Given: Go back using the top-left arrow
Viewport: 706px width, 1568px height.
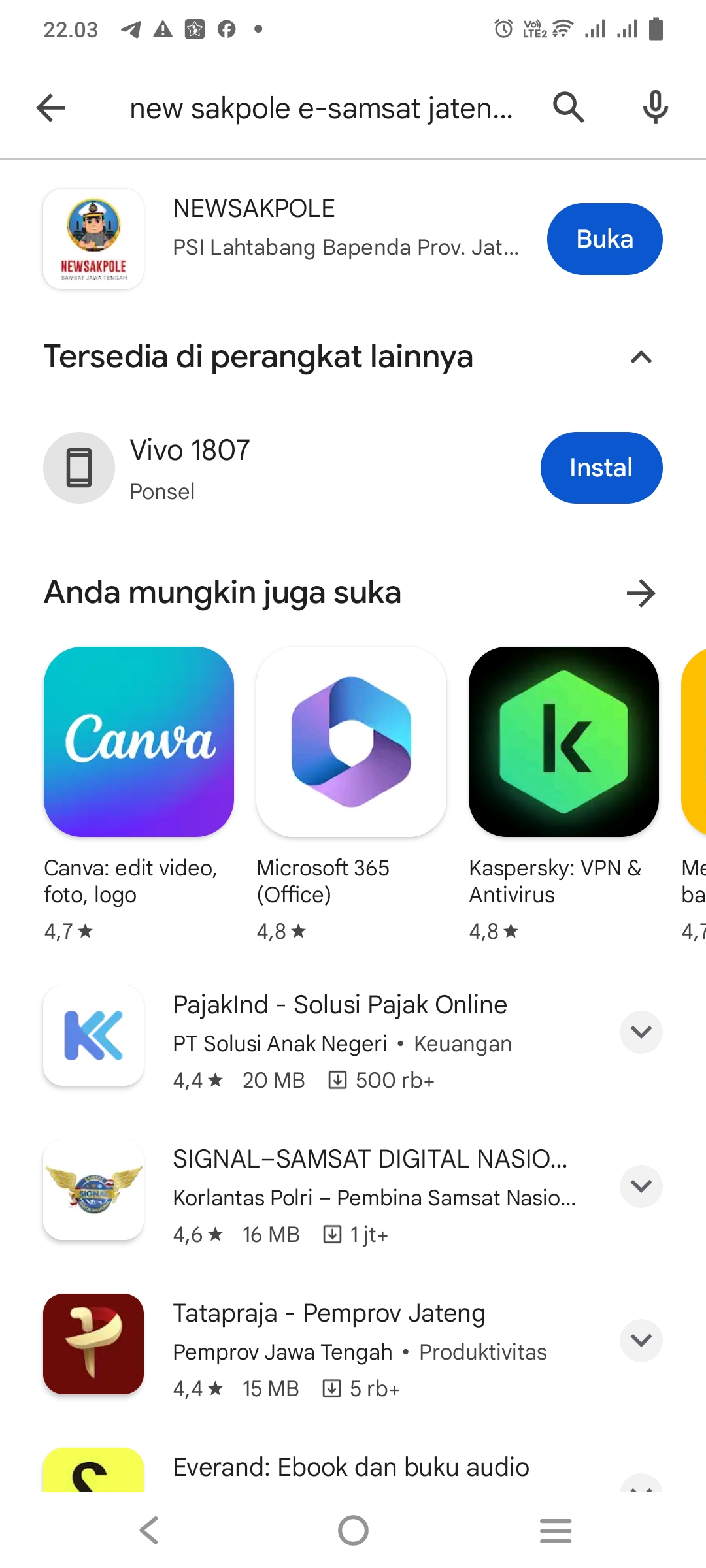Looking at the screenshot, I should (51, 108).
